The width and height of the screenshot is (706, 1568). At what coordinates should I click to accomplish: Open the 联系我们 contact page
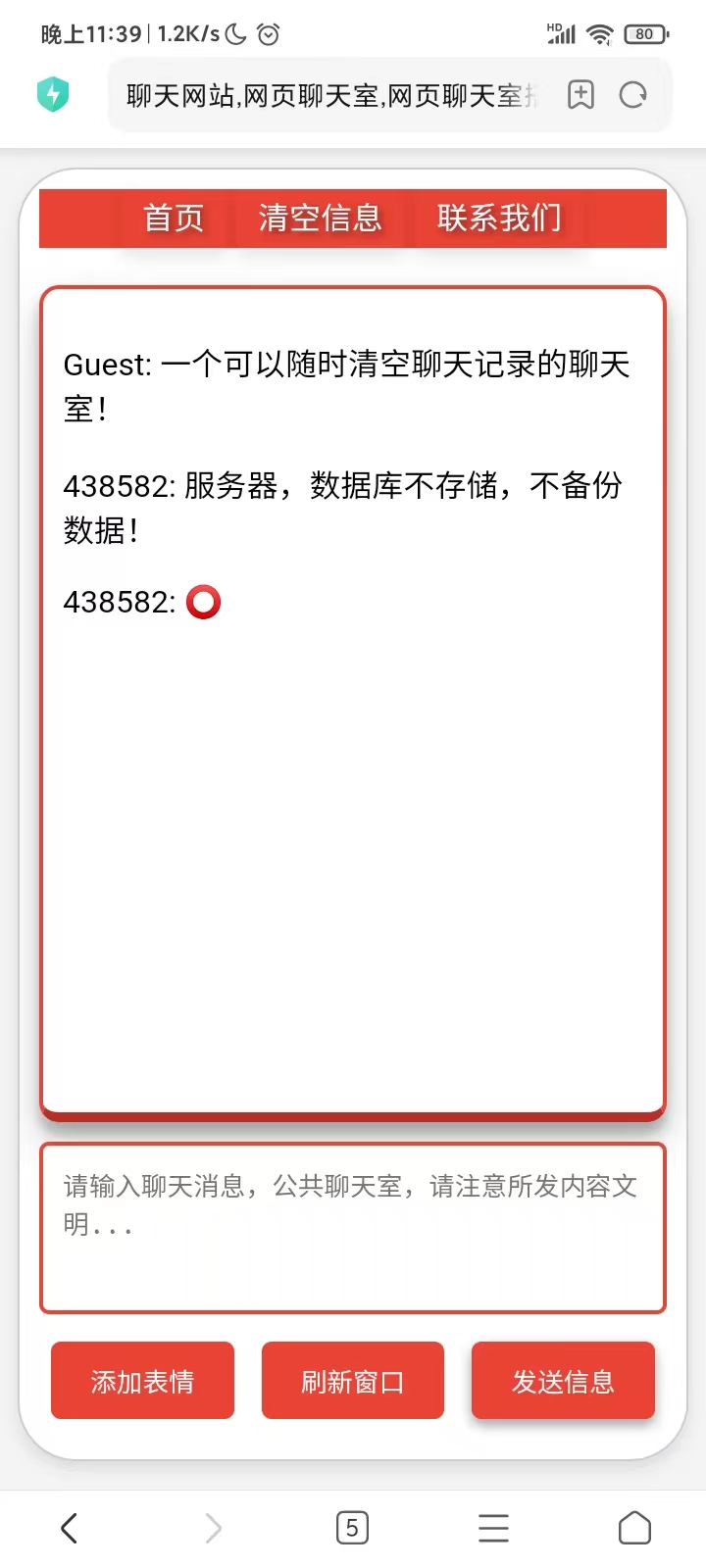499,218
